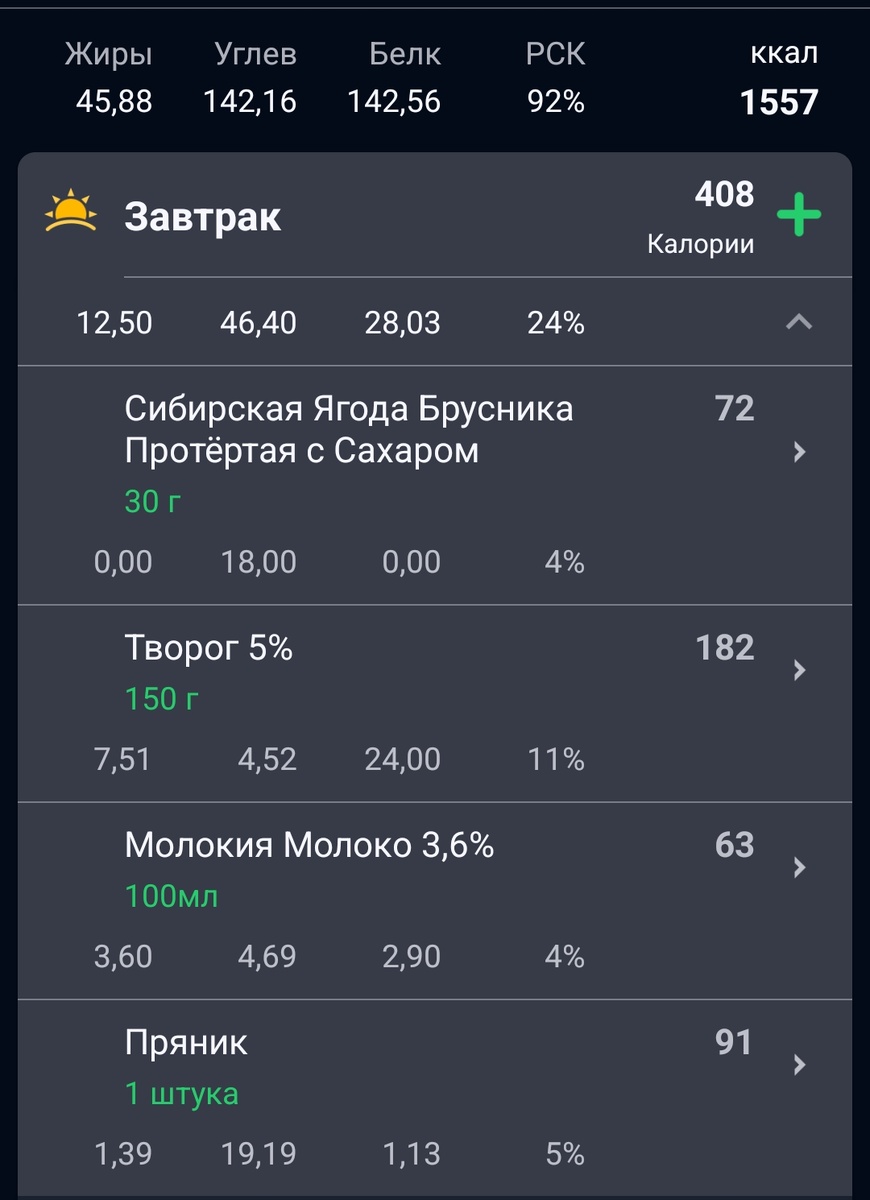Tap the sunrise icon next to Завтрак
This screenshot has width=870, height=1200.
click(x=69, y=213)
